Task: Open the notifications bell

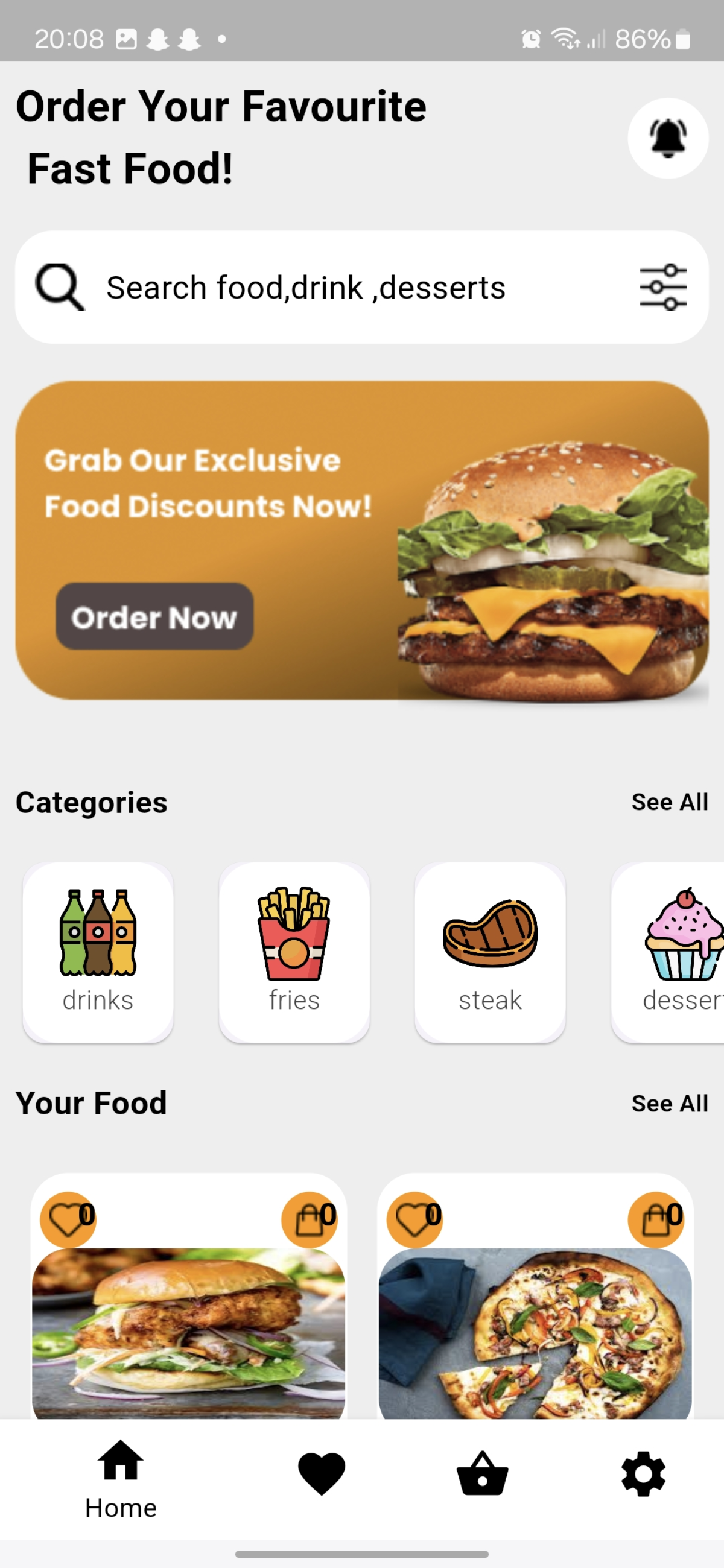Action: pos(667,138)
